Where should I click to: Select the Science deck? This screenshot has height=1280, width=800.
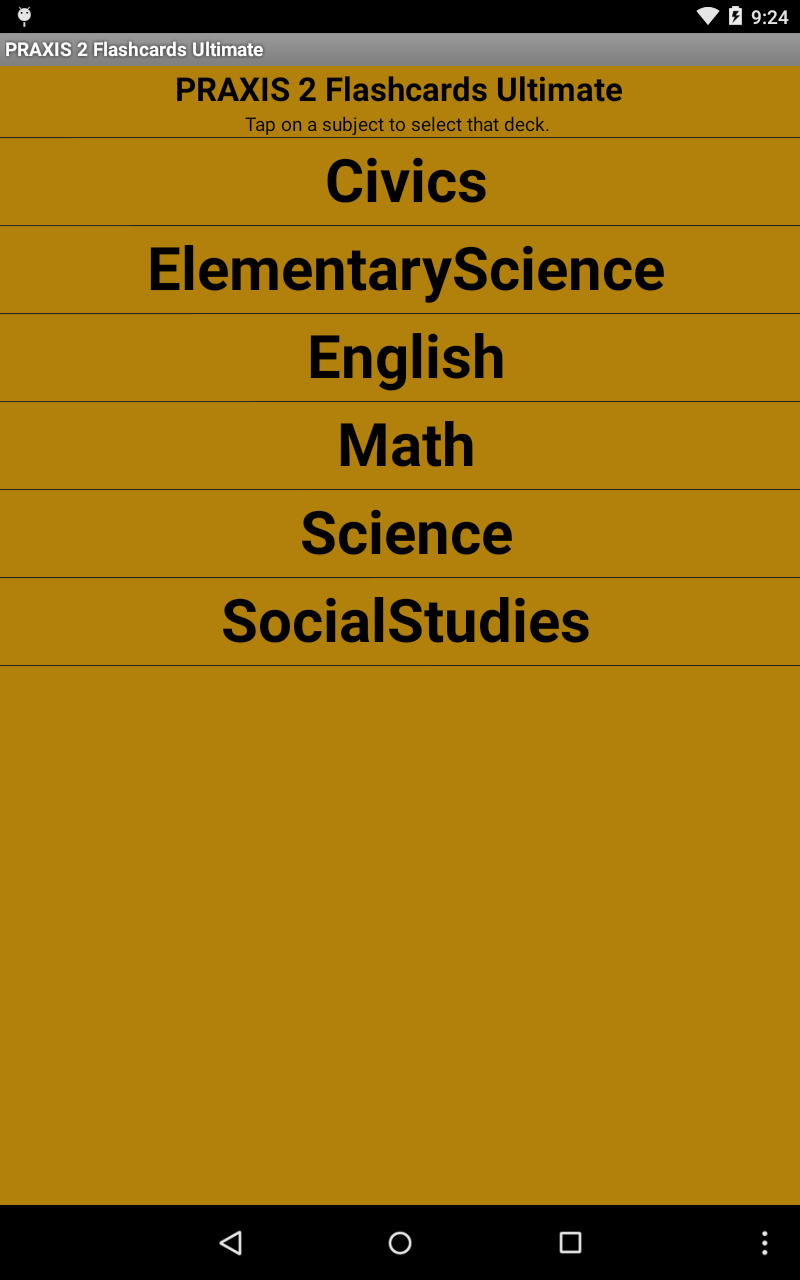406,533
